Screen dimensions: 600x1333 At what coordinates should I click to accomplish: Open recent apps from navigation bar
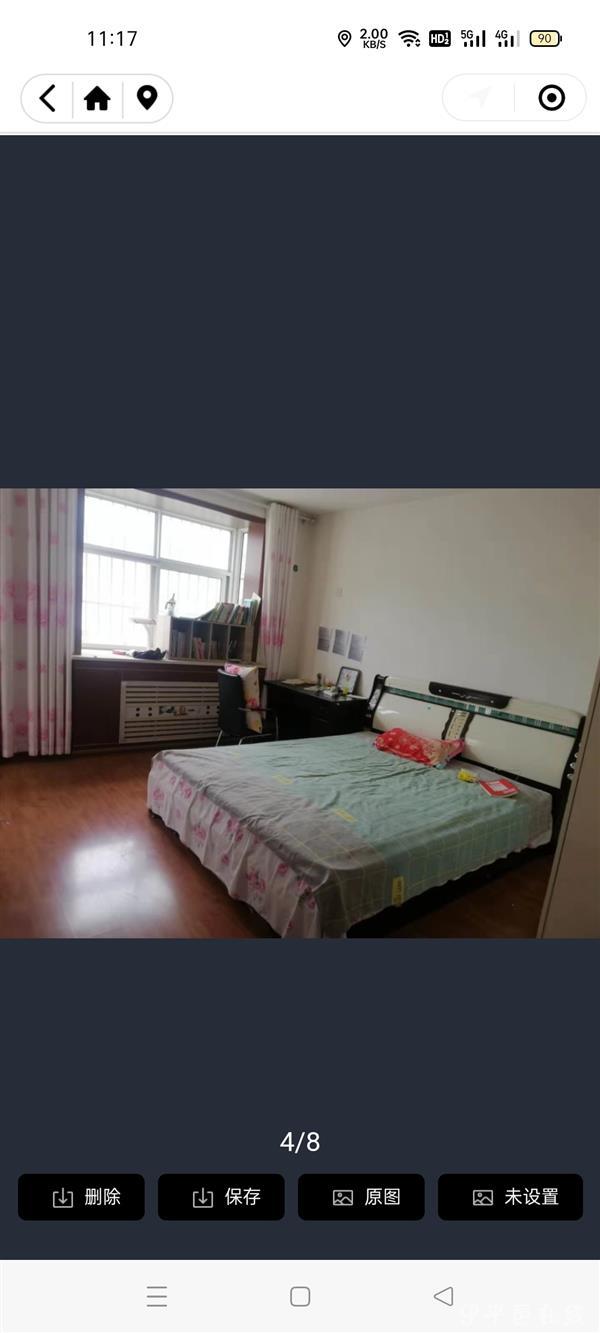(x=157, y=1297)
